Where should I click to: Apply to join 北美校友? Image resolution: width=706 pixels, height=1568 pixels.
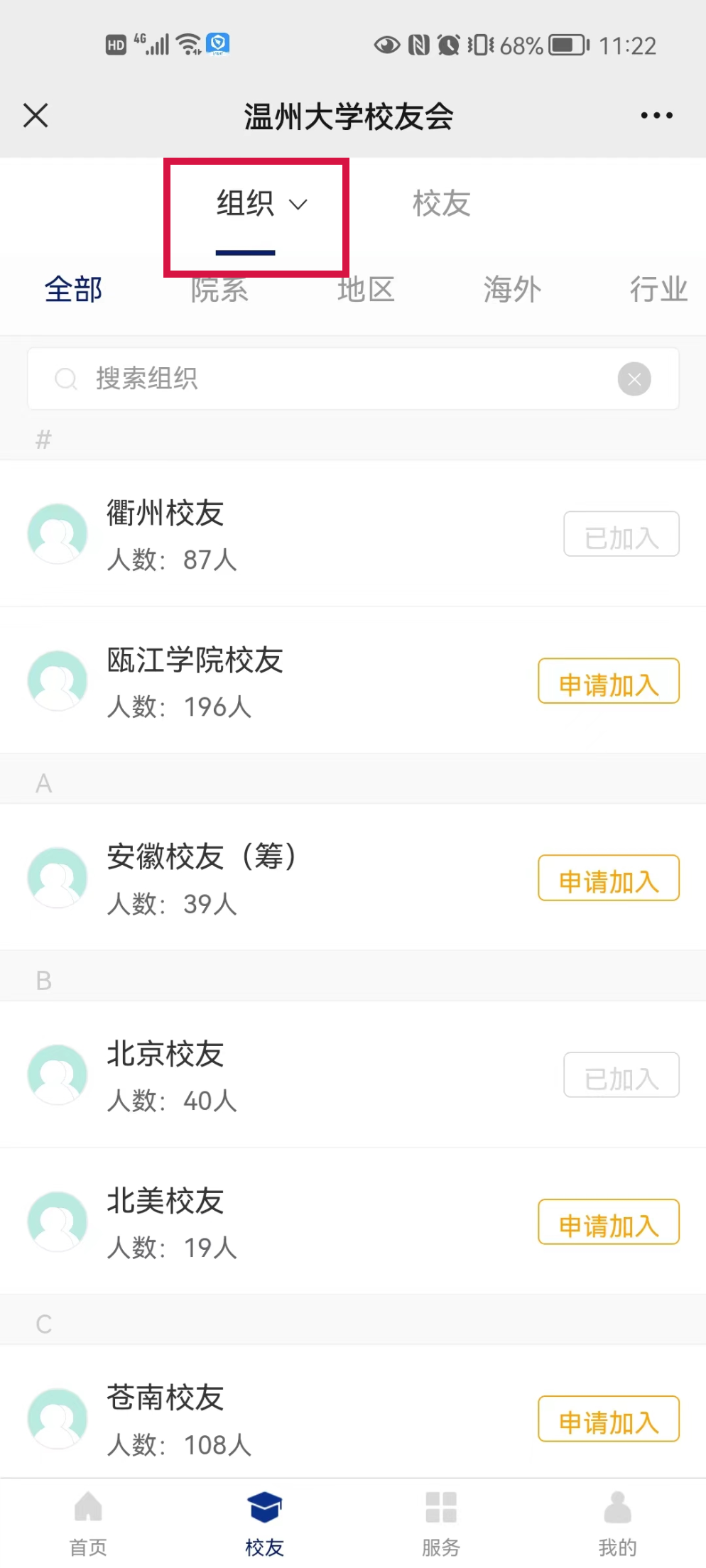pos(608,1223)
